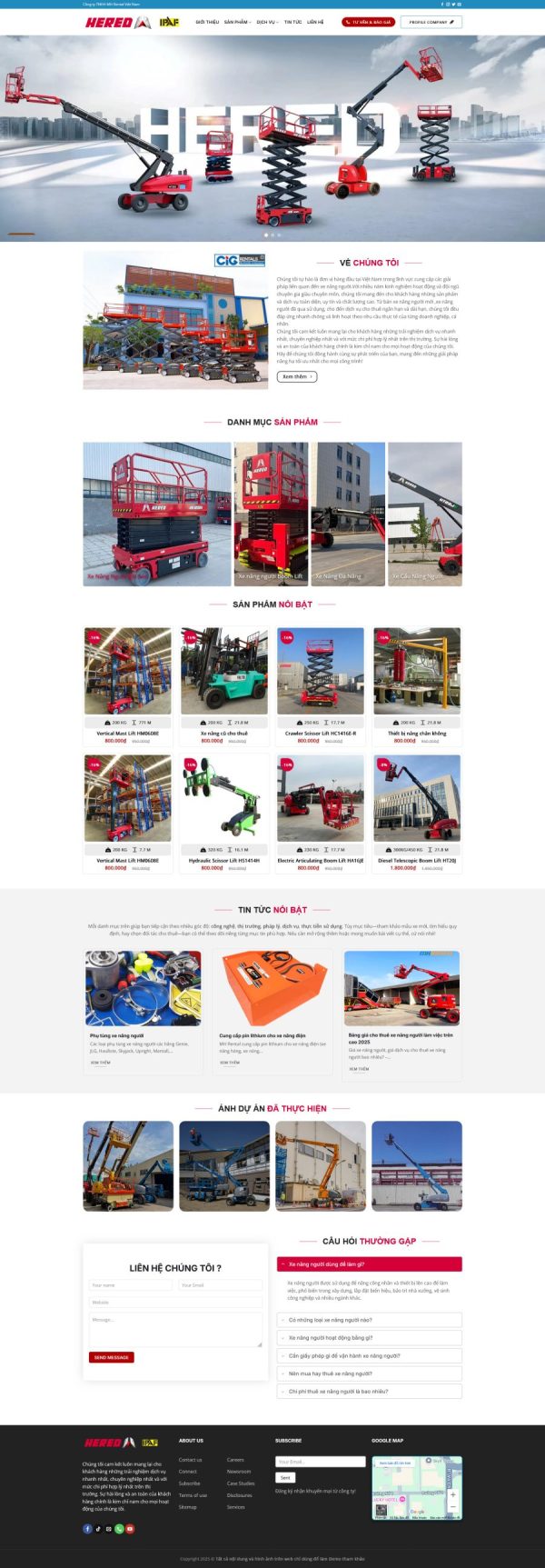
Task: Tap the Your name input field
Action: (x=130, y=1285)
